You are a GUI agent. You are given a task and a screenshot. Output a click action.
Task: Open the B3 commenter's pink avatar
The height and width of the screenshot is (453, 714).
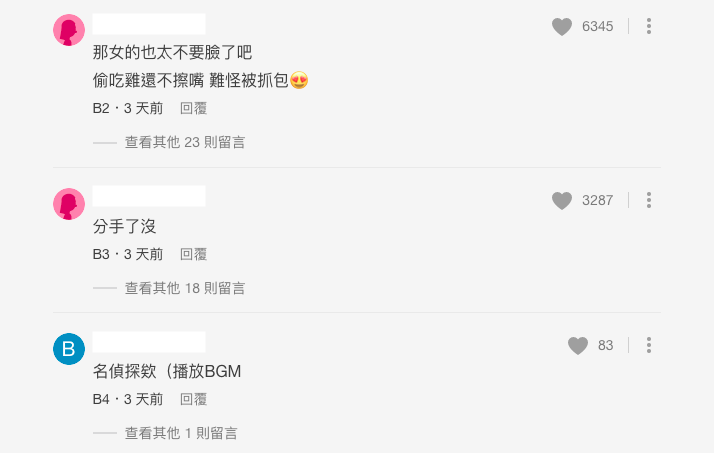69,204
